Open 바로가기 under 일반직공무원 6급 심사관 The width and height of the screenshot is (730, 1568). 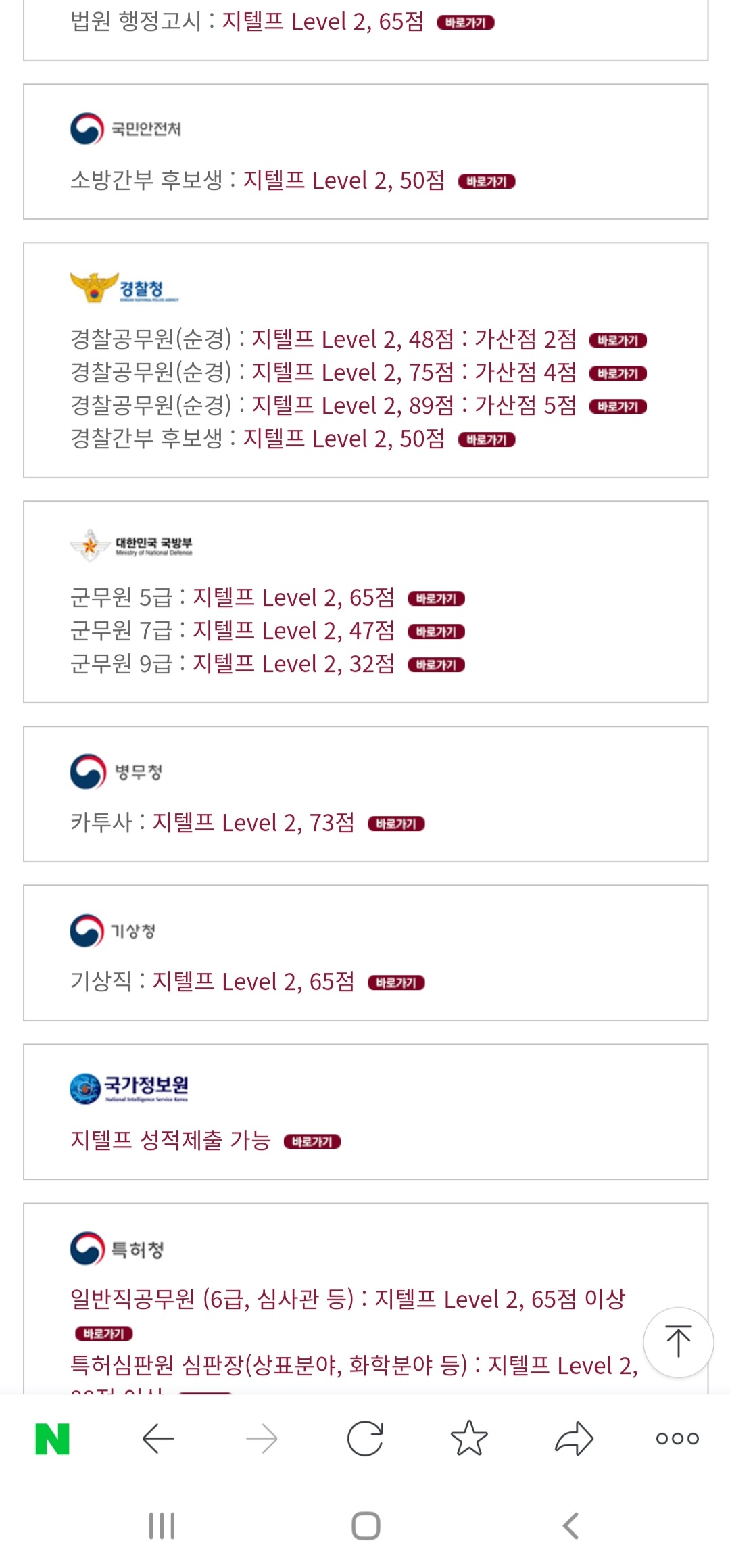(x=103, y=1333)
